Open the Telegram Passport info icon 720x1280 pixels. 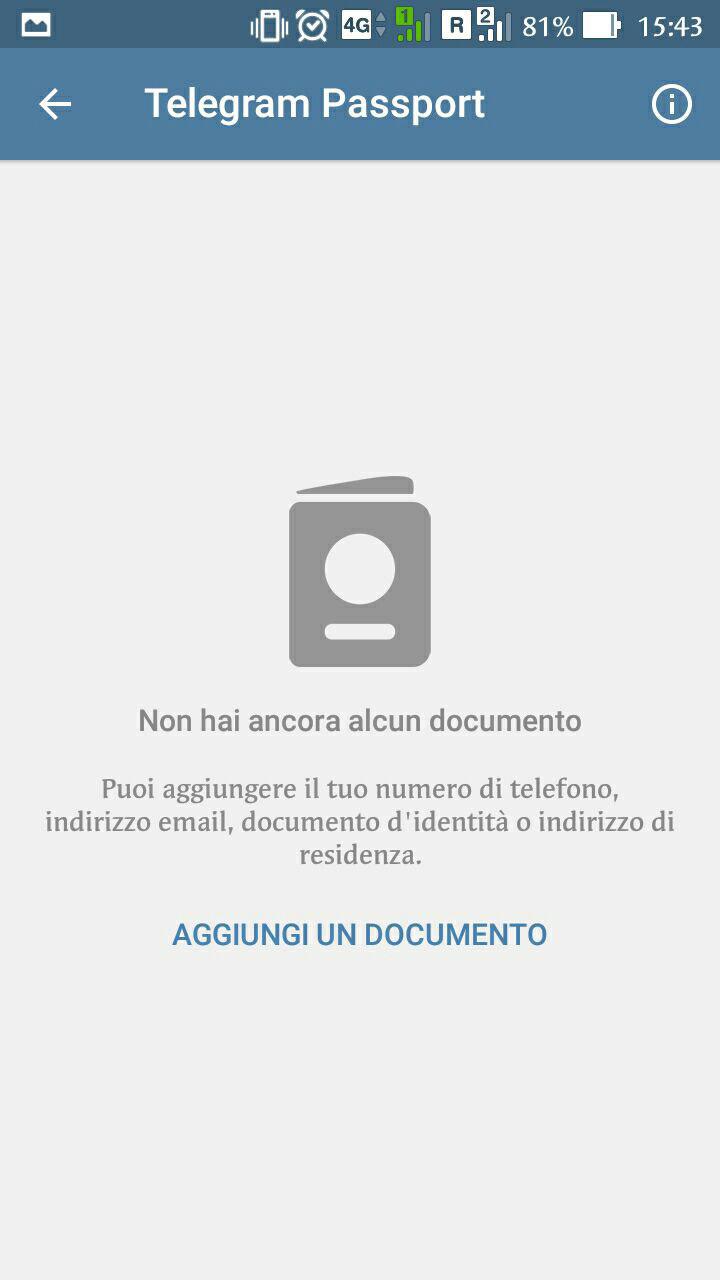point(671,104)
